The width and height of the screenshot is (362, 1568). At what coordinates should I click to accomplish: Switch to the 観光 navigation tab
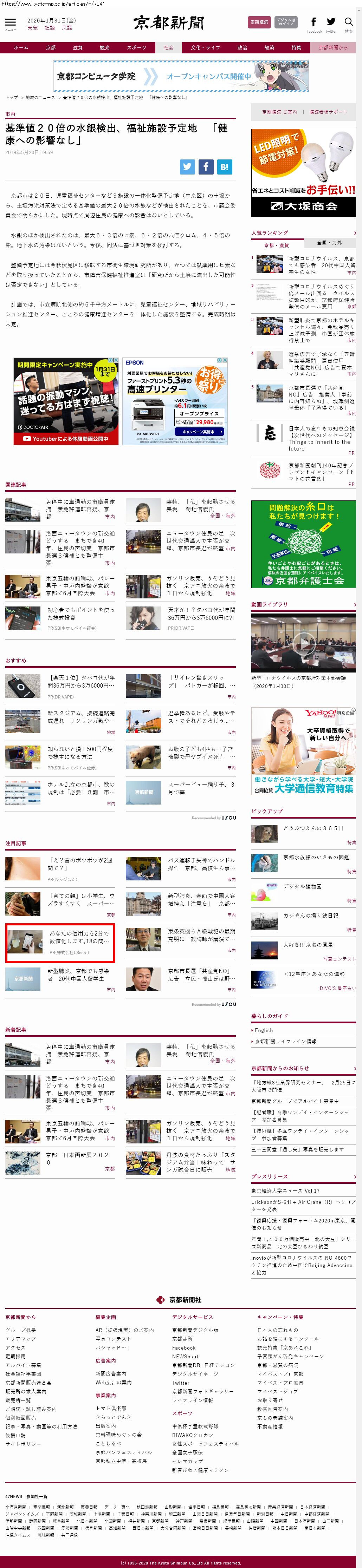click(105, 47)
